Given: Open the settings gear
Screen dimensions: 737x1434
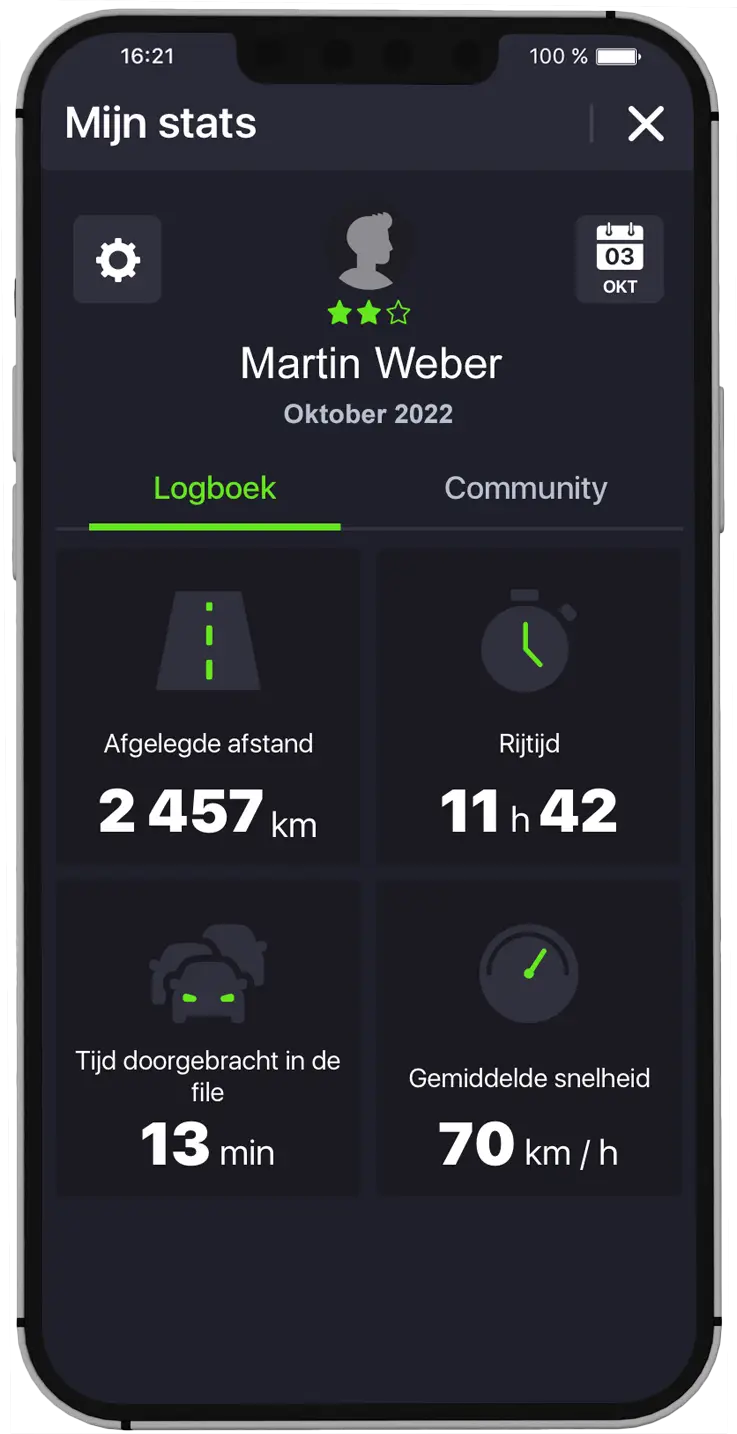Looking at the screenshot, I should click(117, 260).
